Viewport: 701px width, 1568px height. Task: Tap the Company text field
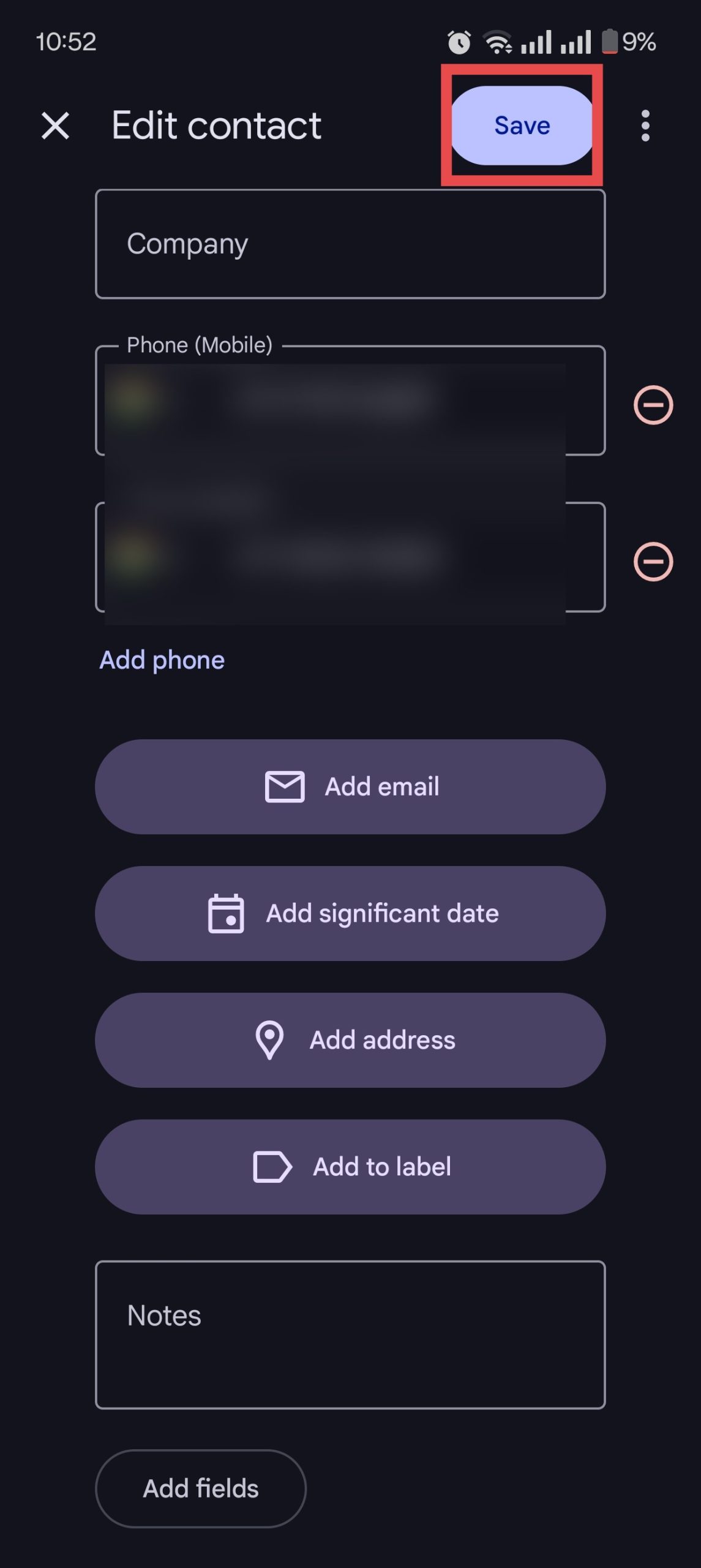350,244
